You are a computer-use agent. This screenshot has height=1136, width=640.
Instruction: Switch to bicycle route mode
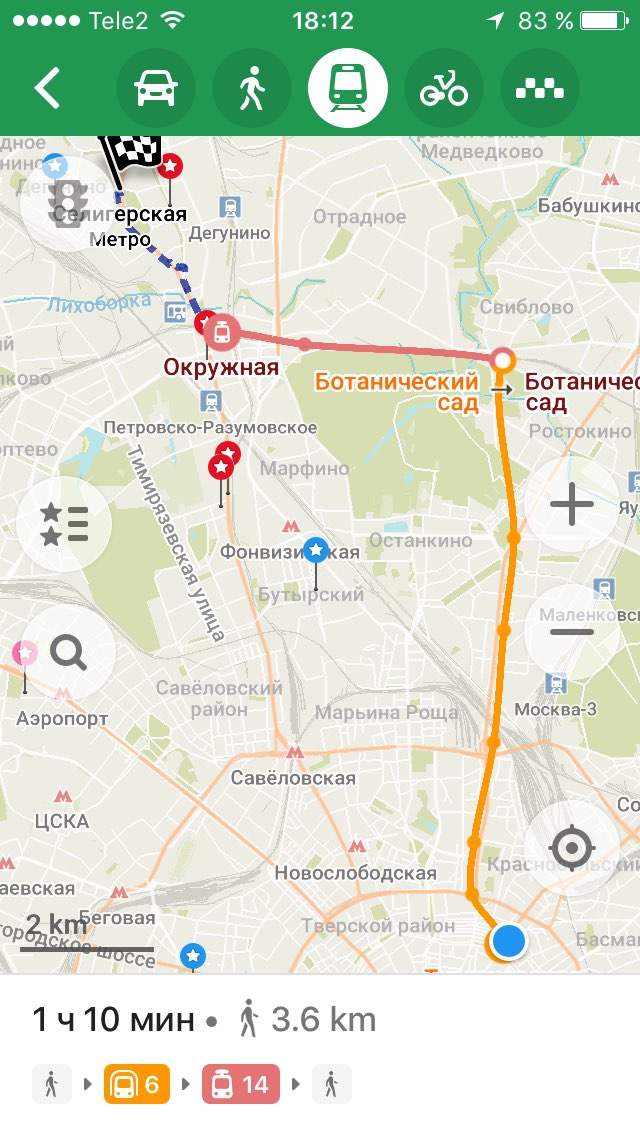[x=444, y=88]
